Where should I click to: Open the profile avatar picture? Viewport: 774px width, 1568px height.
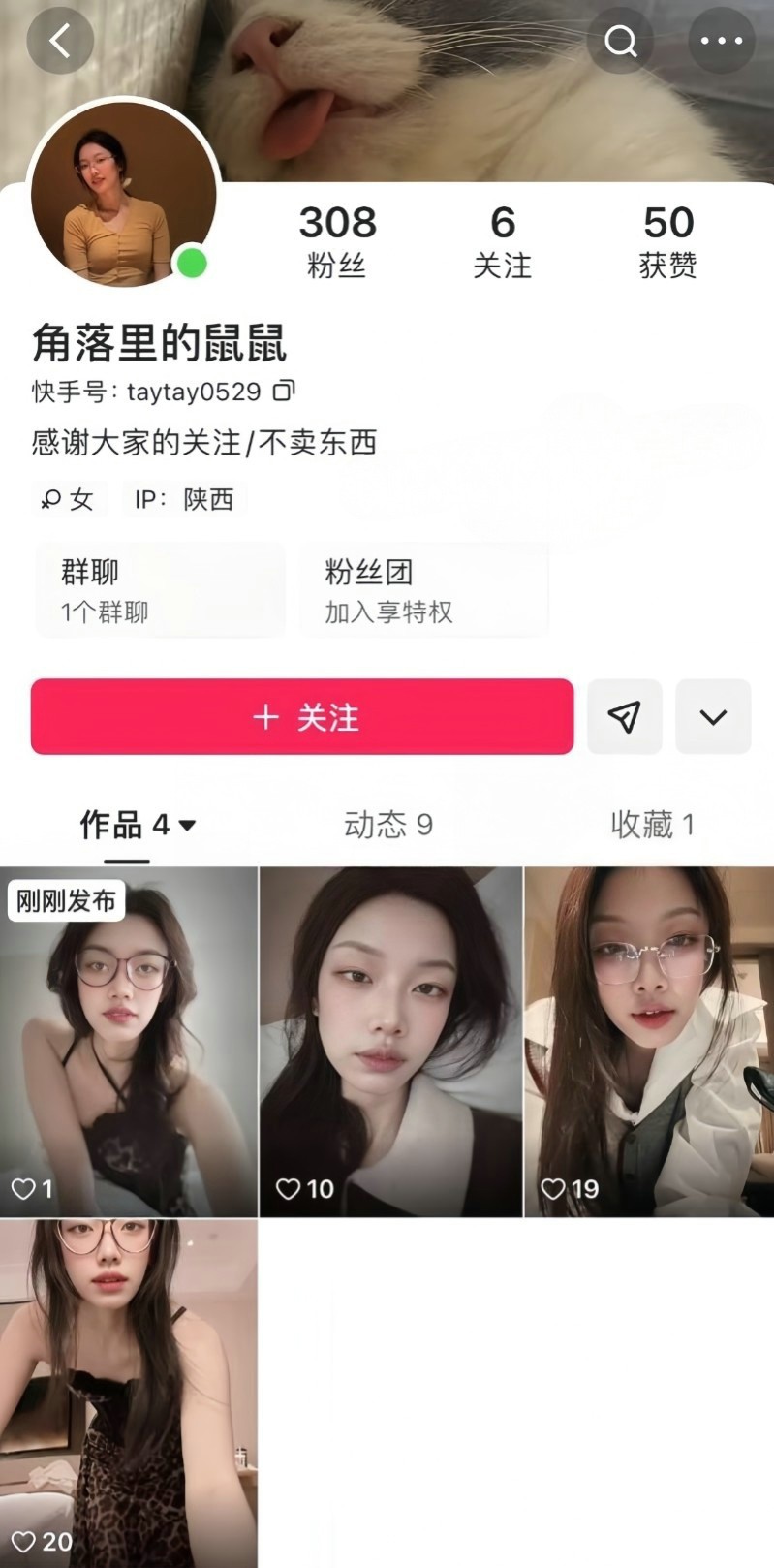click(x=122, y=194)
